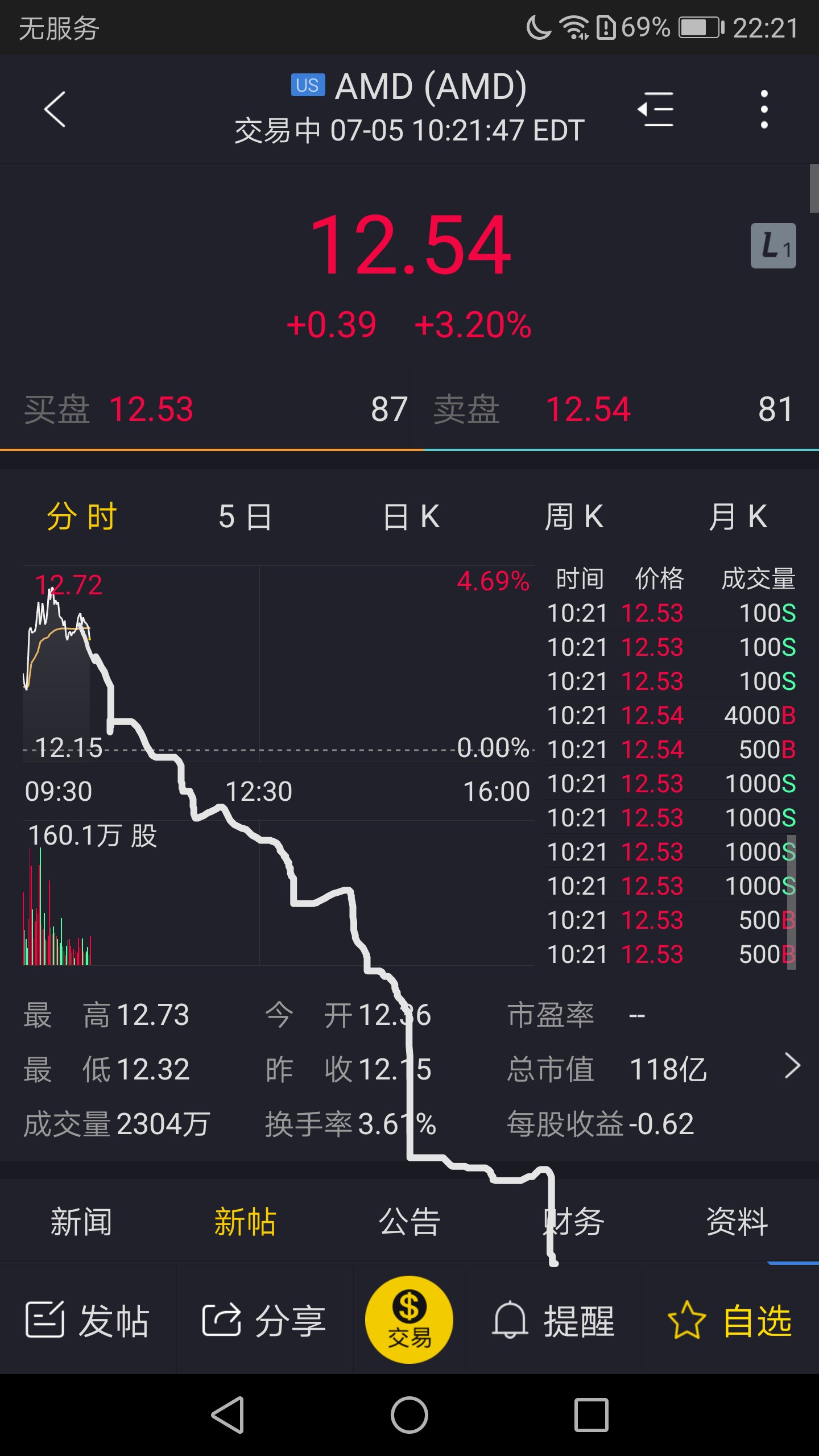Set a price alert with 提醒
The width and height of the screenshot is (819, 1456).
[x=554, y=1321]
